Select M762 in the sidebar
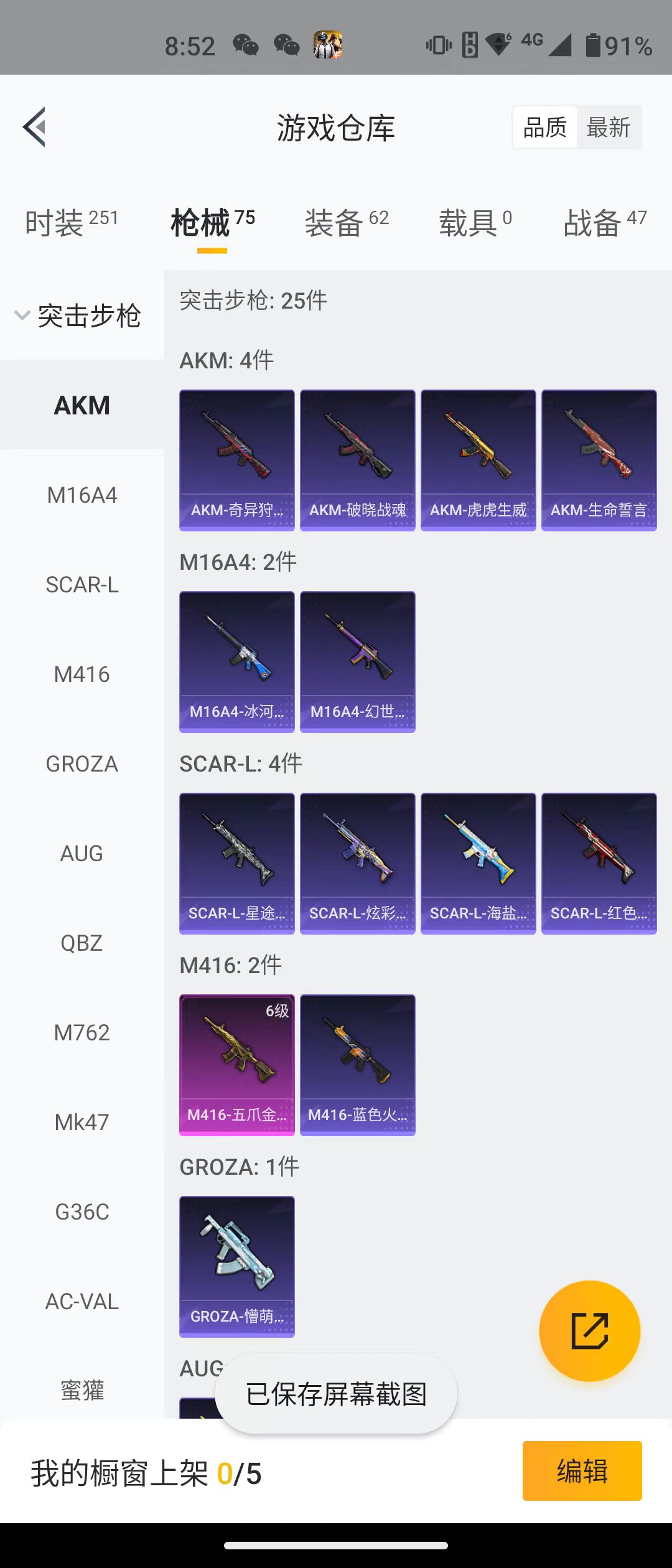672x1568 pixels. (82, 1033)
